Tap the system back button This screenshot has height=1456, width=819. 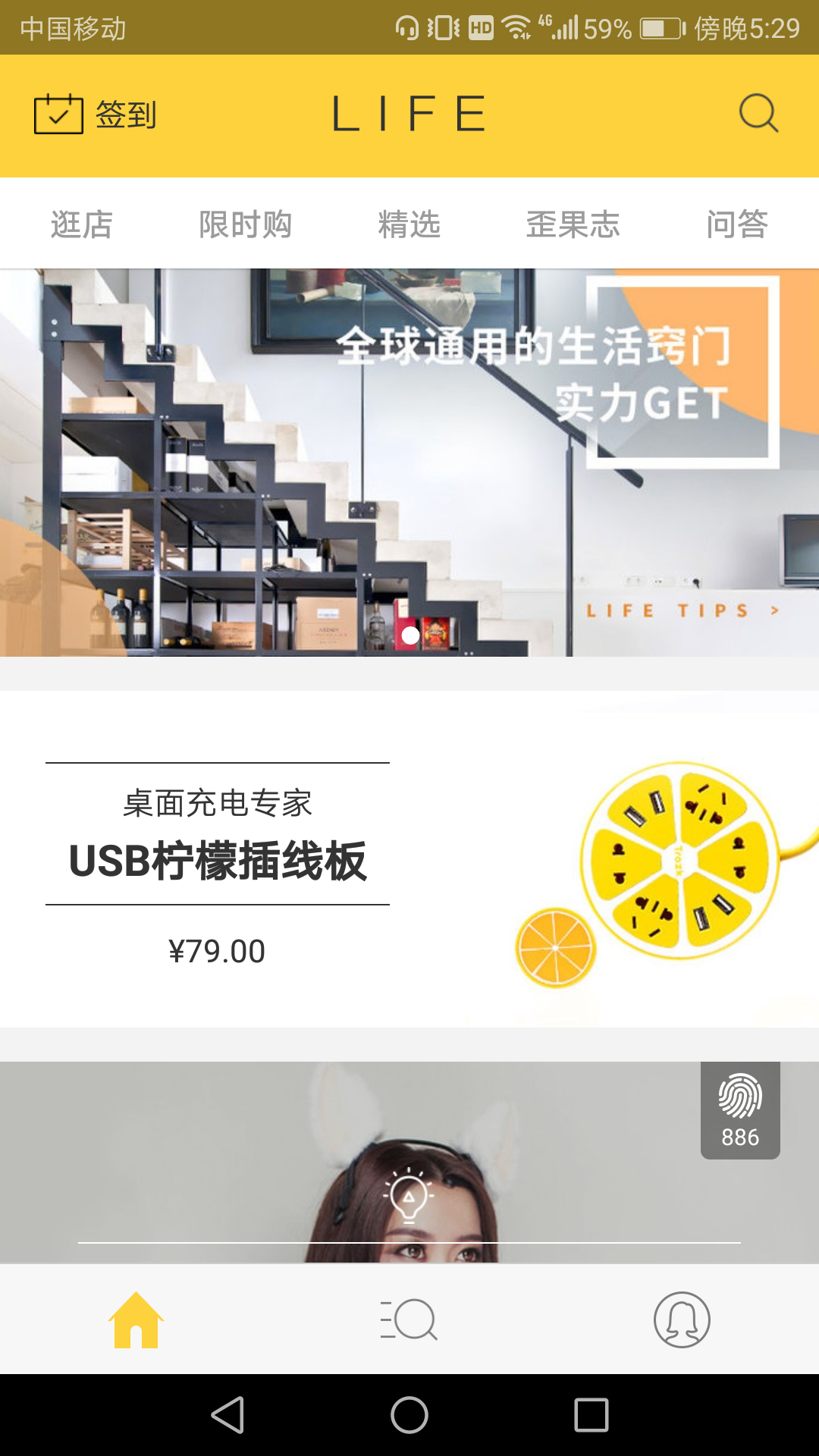coord(227,1415)
